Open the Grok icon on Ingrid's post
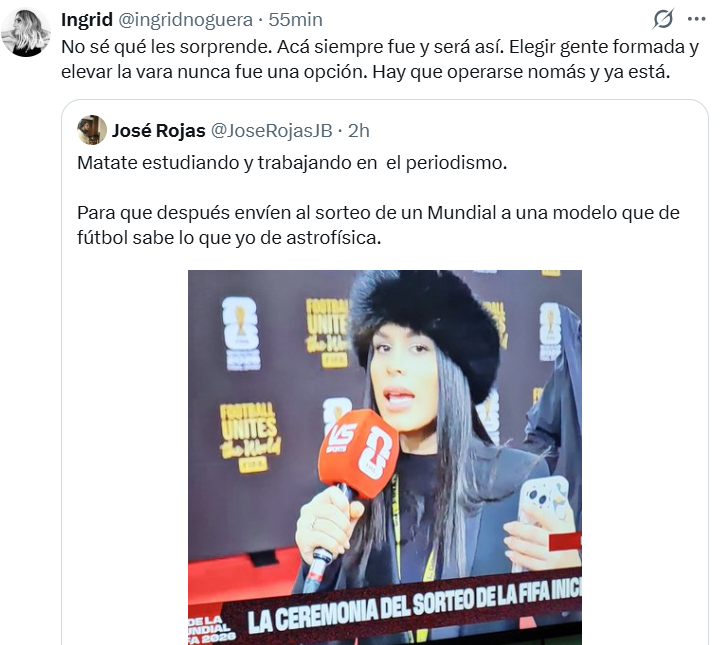The image size is (727, 645). coord(663,19)
